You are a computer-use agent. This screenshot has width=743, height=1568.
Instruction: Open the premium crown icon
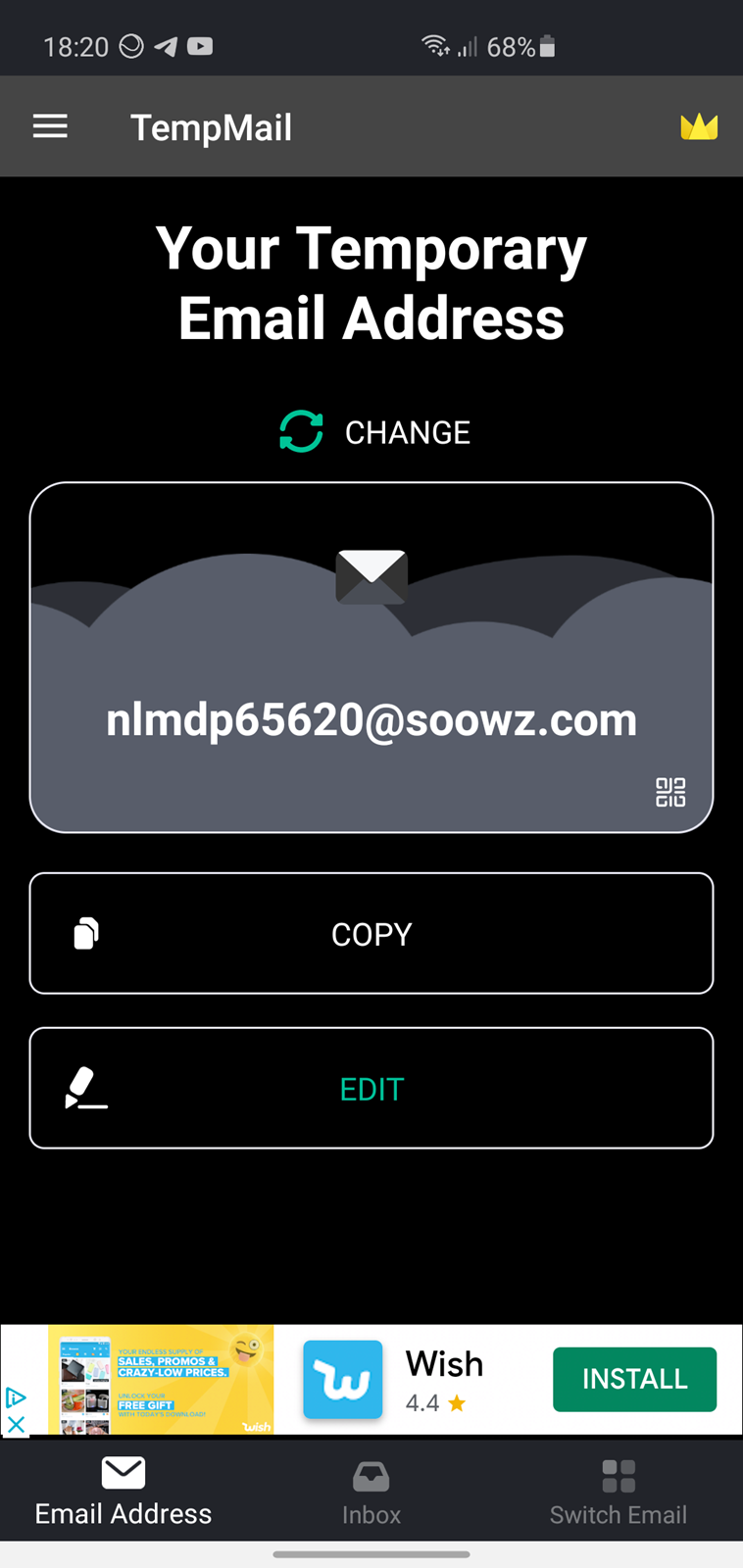coord(699,126)
